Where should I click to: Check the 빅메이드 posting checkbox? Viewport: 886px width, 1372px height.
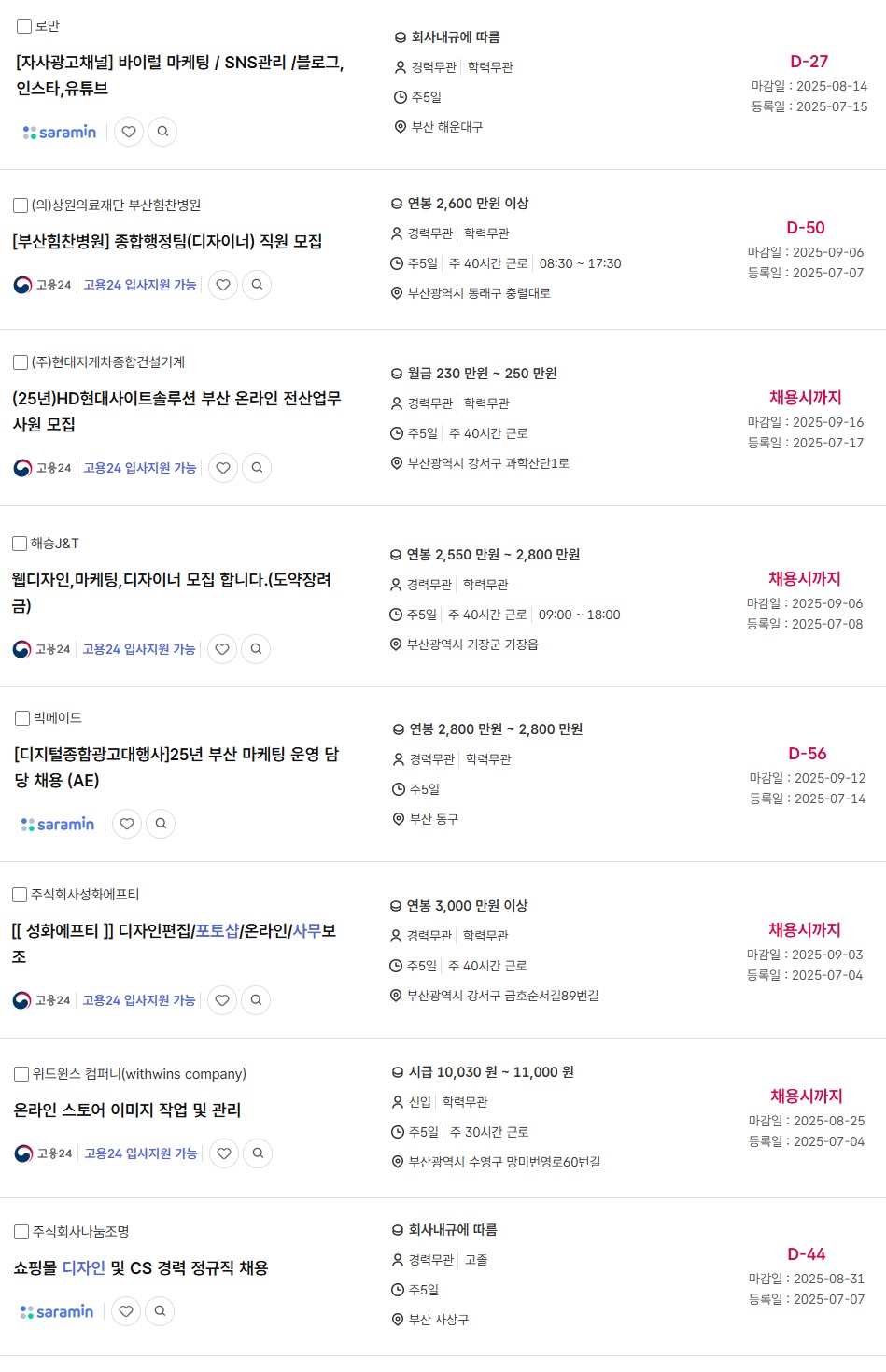(x=22, y=718)
